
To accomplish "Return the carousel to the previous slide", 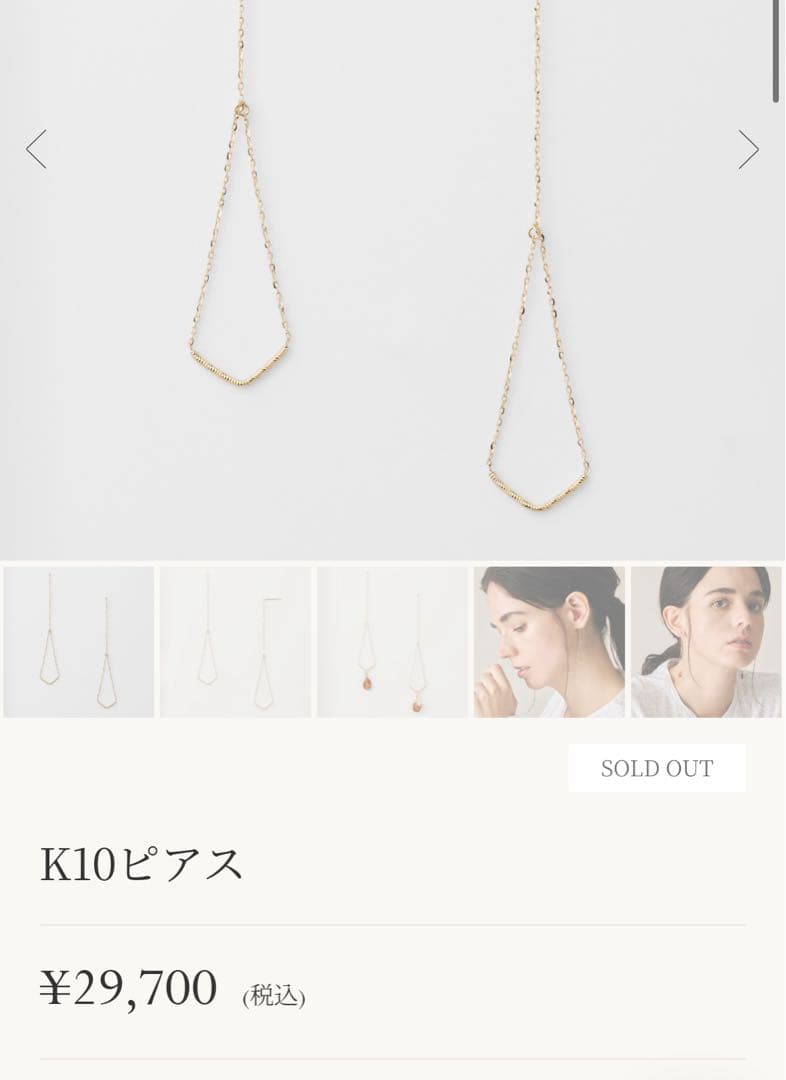I will pyautogui.click(x=37, y=148).
